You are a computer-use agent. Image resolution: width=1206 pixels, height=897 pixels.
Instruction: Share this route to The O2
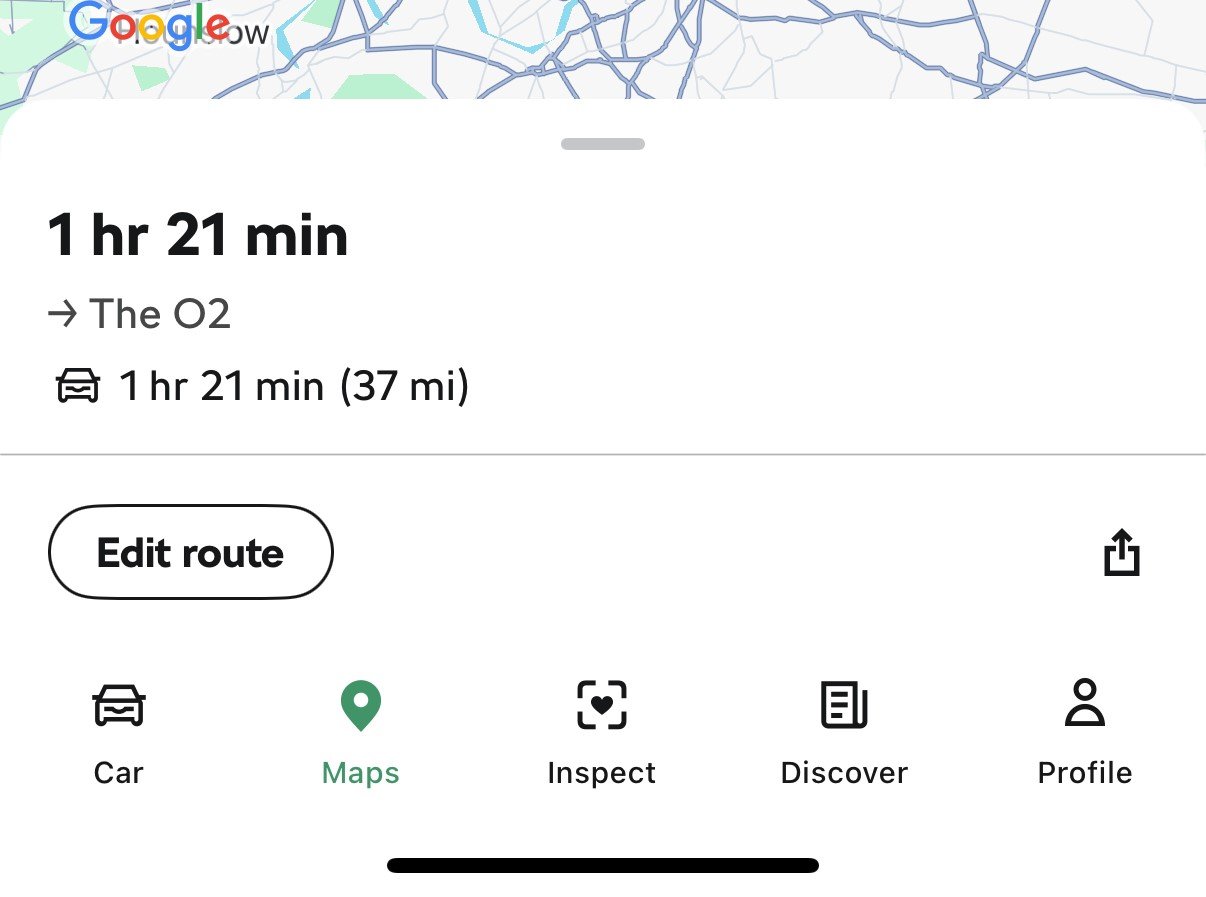pyautogui.click(x=1121, y=552)
